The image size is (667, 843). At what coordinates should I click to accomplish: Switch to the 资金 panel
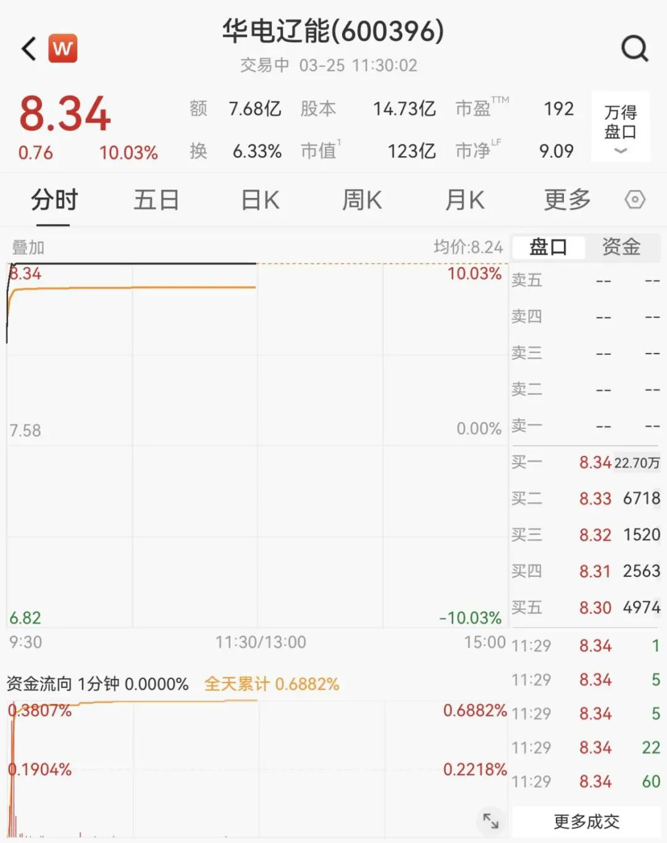pyautogui.click(x=620, y=247)
